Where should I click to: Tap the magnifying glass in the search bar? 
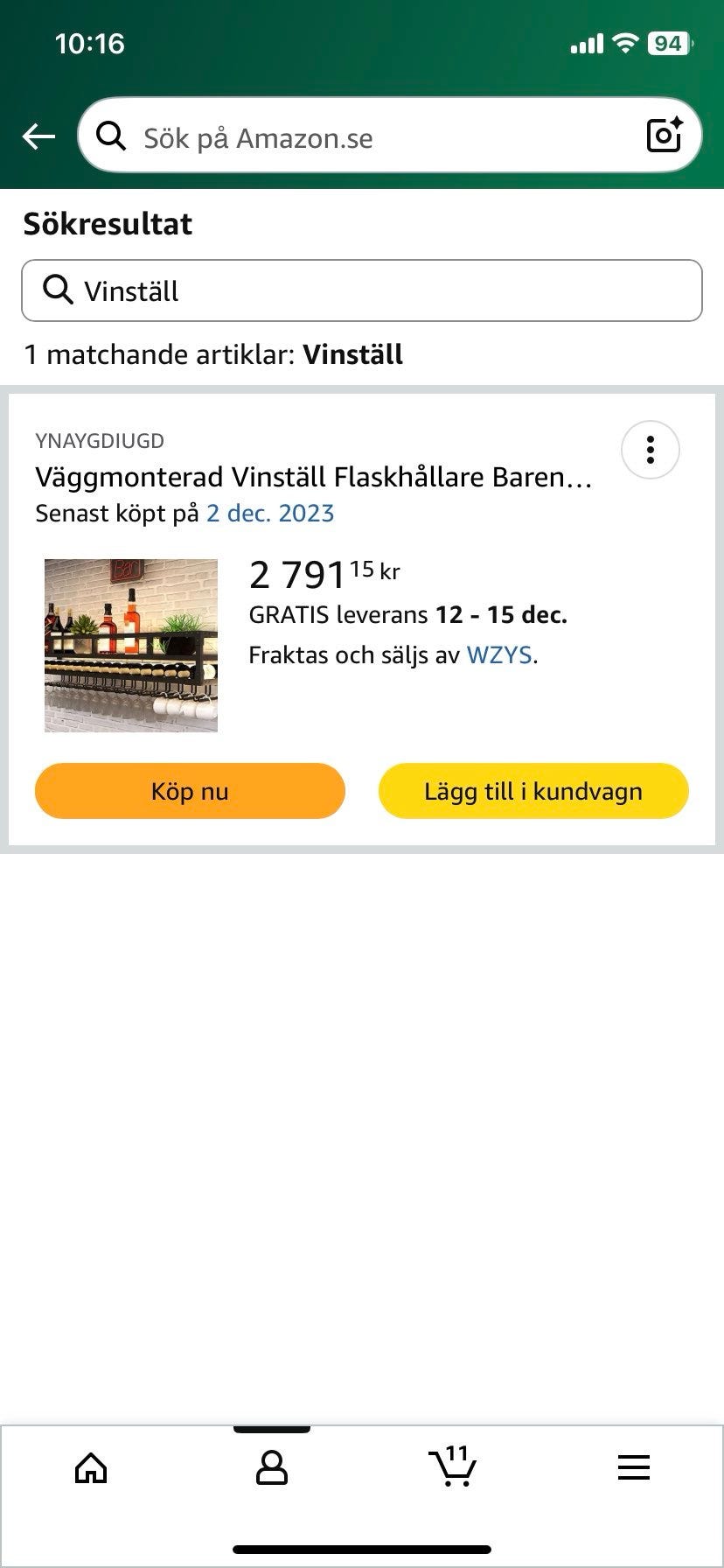click(110, 136)
